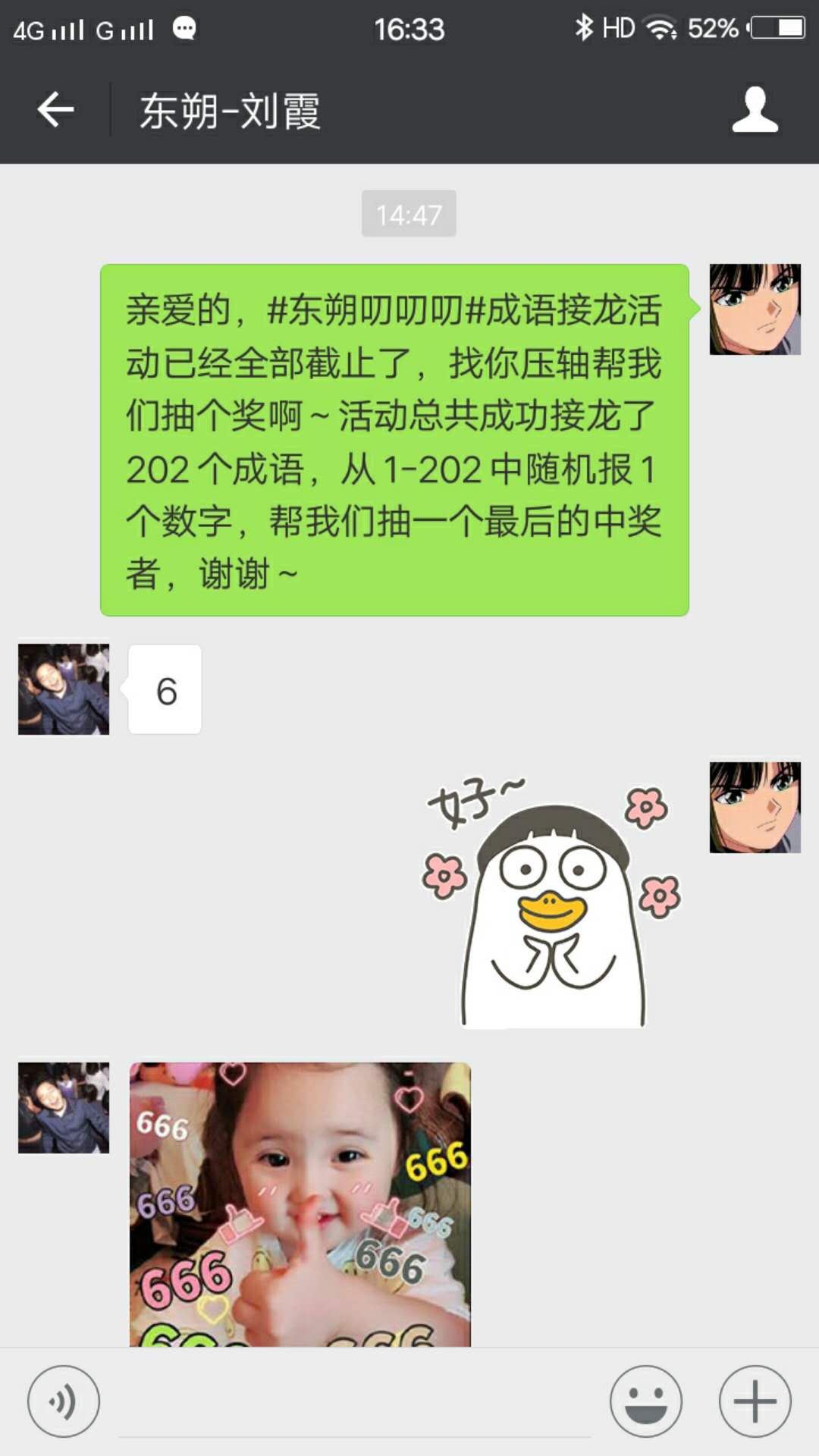The width and height of the screenshot is (819, 1456).
Task: Open the contact's avatar beside the 6 message
Action: pos(64,689)
